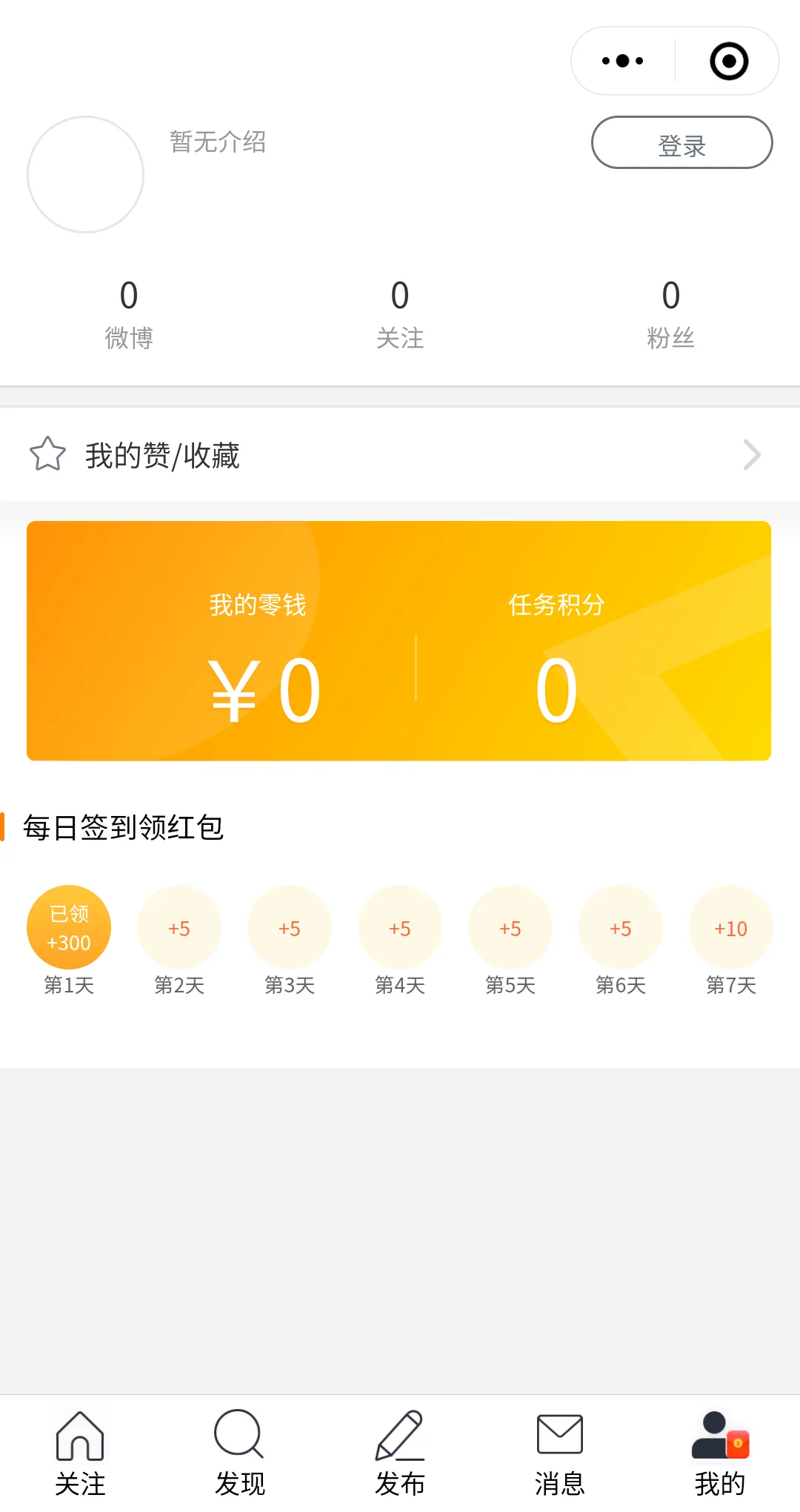Open the 发布 publish tab
This screenshot has width=800, height=1512.
tap(400, 1453)
